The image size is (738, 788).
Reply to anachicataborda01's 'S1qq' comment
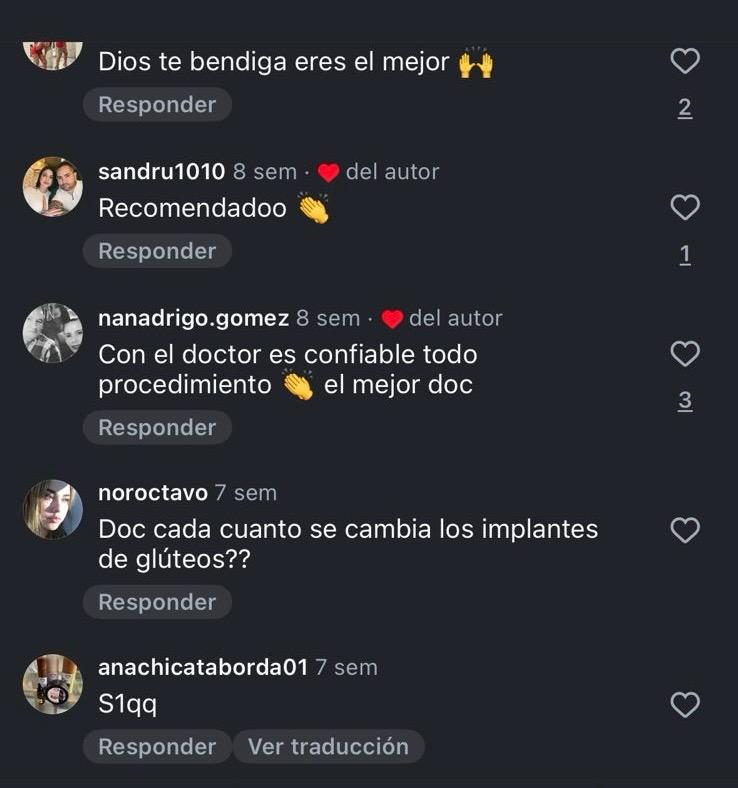click(x=157, y=747)
